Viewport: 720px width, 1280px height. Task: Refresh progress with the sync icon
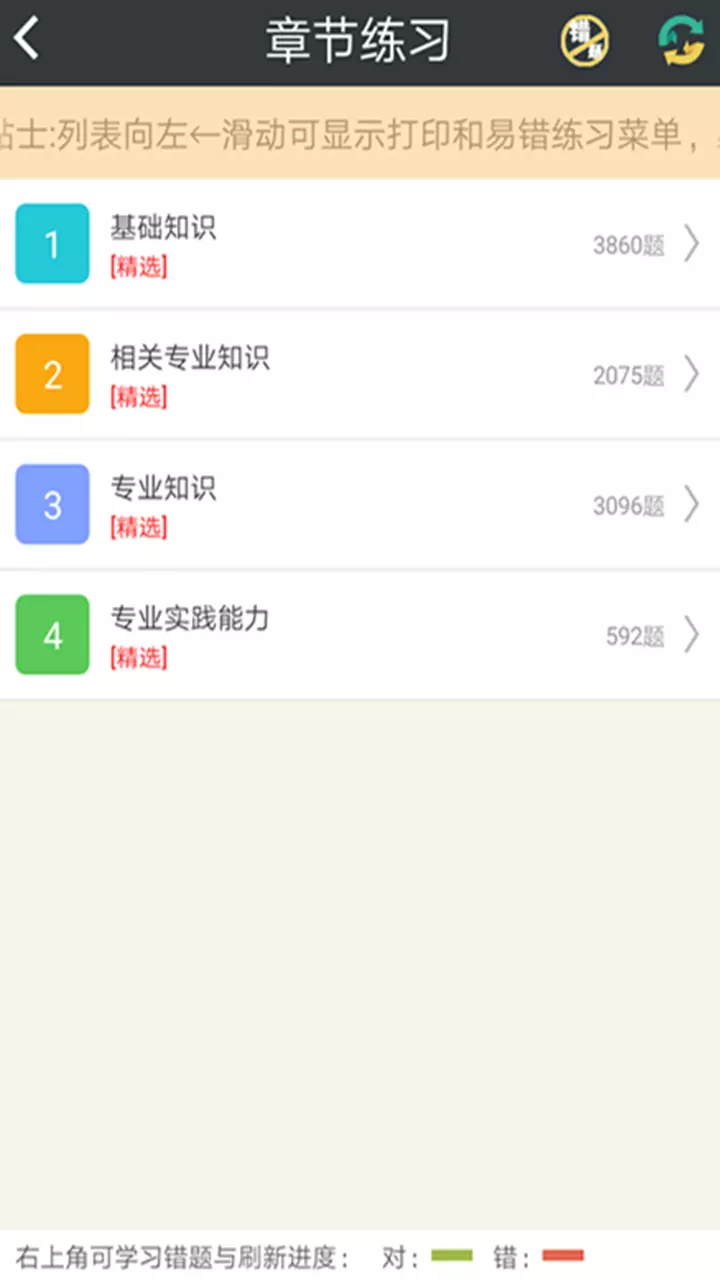pos(681,42)
